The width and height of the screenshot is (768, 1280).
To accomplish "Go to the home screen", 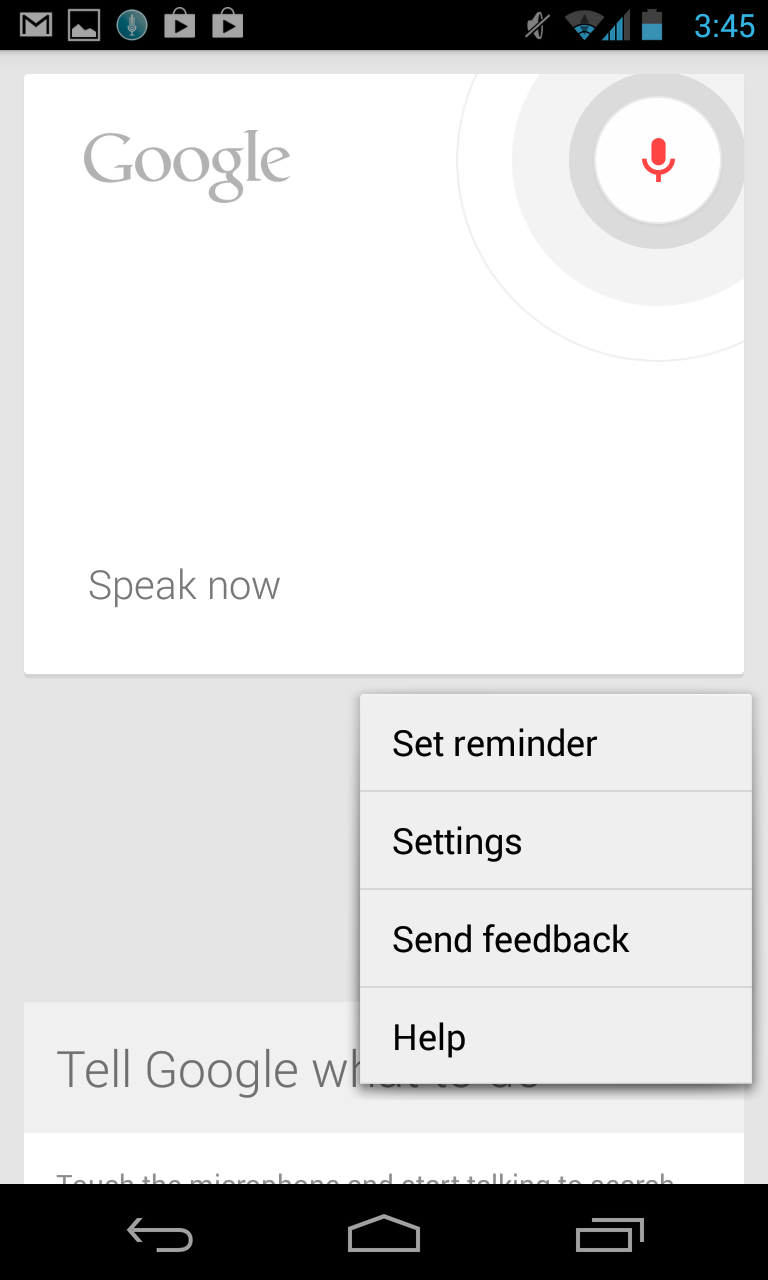I will pyautogui.click(x=384, y=1235).
